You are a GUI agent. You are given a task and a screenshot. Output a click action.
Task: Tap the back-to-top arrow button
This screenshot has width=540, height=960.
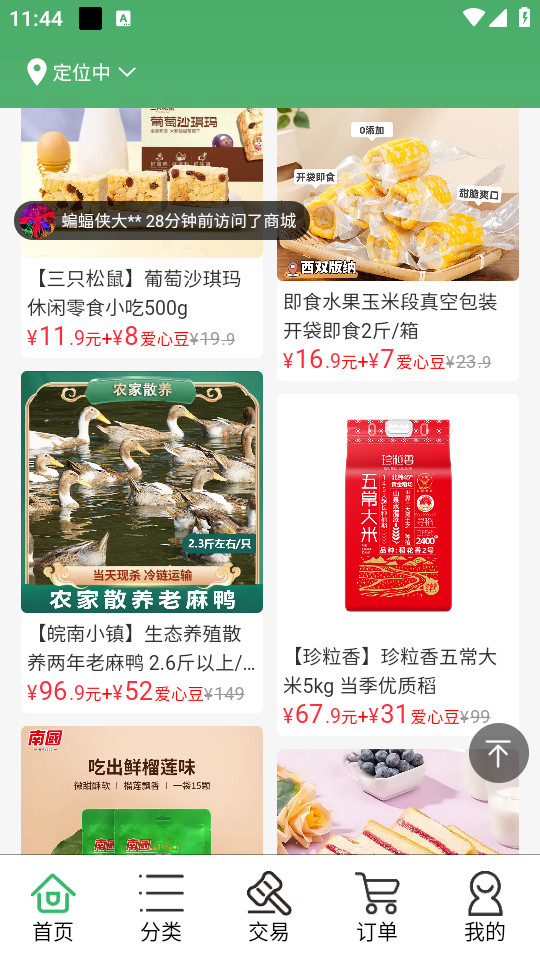(x=498, y=753)
